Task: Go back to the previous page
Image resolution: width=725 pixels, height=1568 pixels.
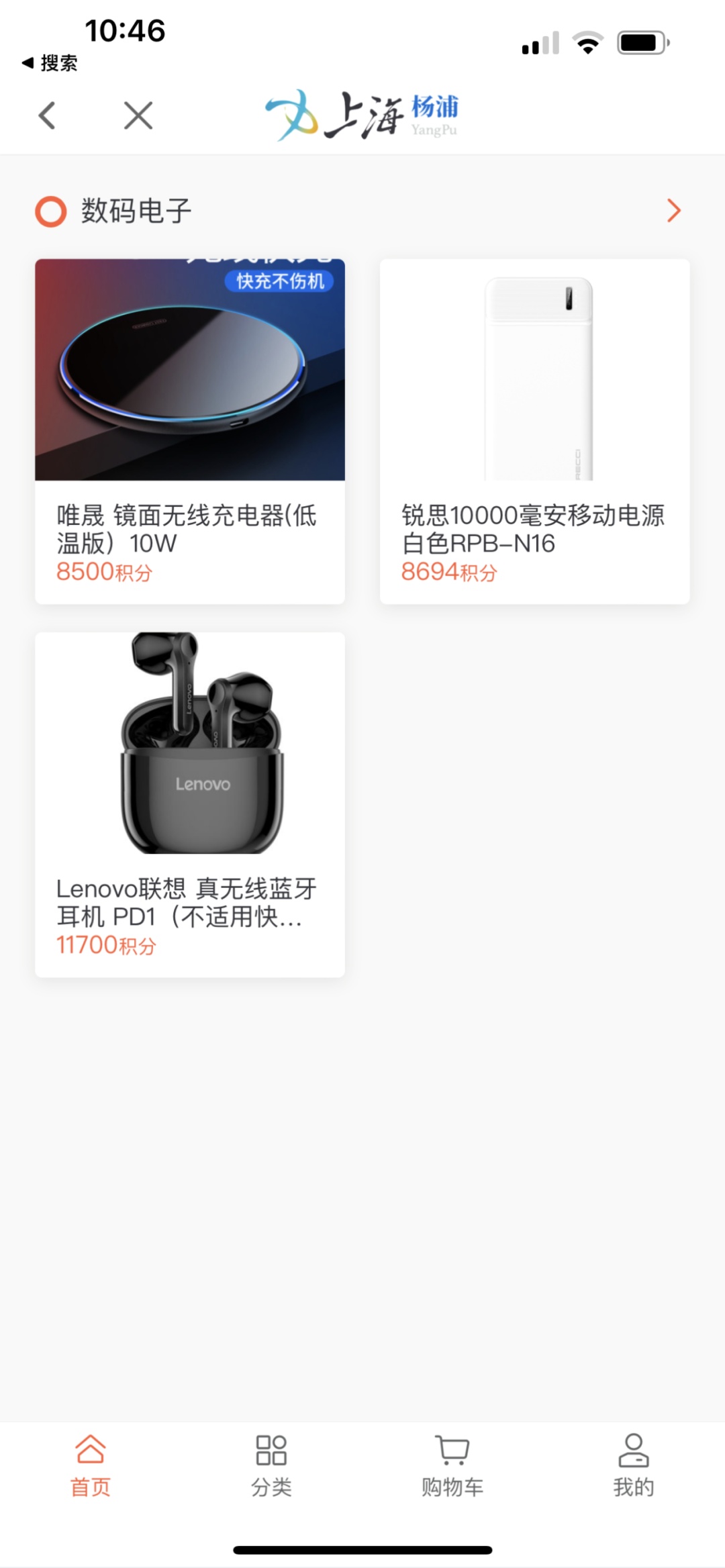Action: click(47, 115)
